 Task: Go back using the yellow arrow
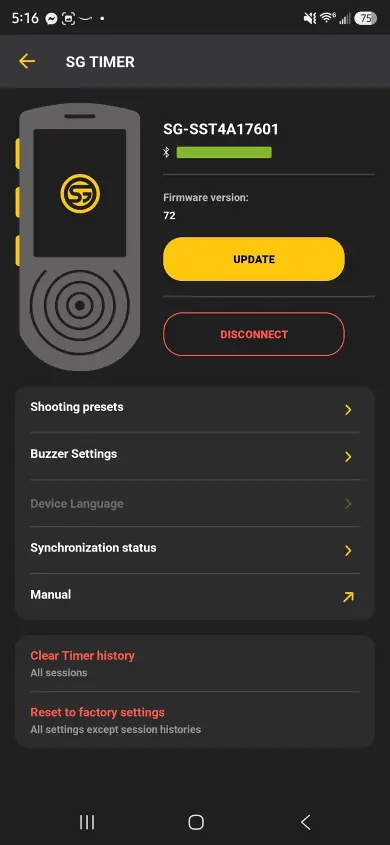pyautogui.click(x=26, y=61)
